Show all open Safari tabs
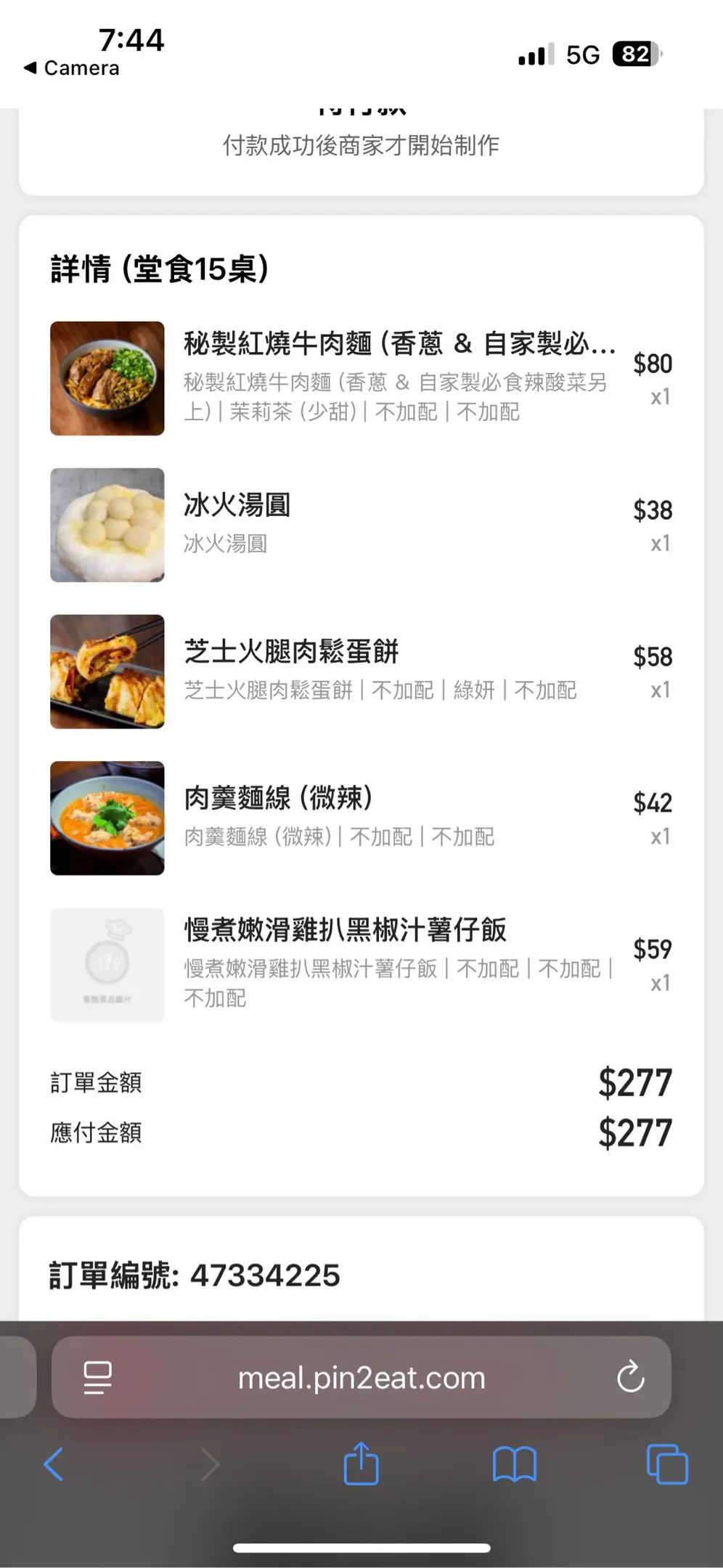The height and width of the screenshot is (1568, 723). (x=666, y=1463)
